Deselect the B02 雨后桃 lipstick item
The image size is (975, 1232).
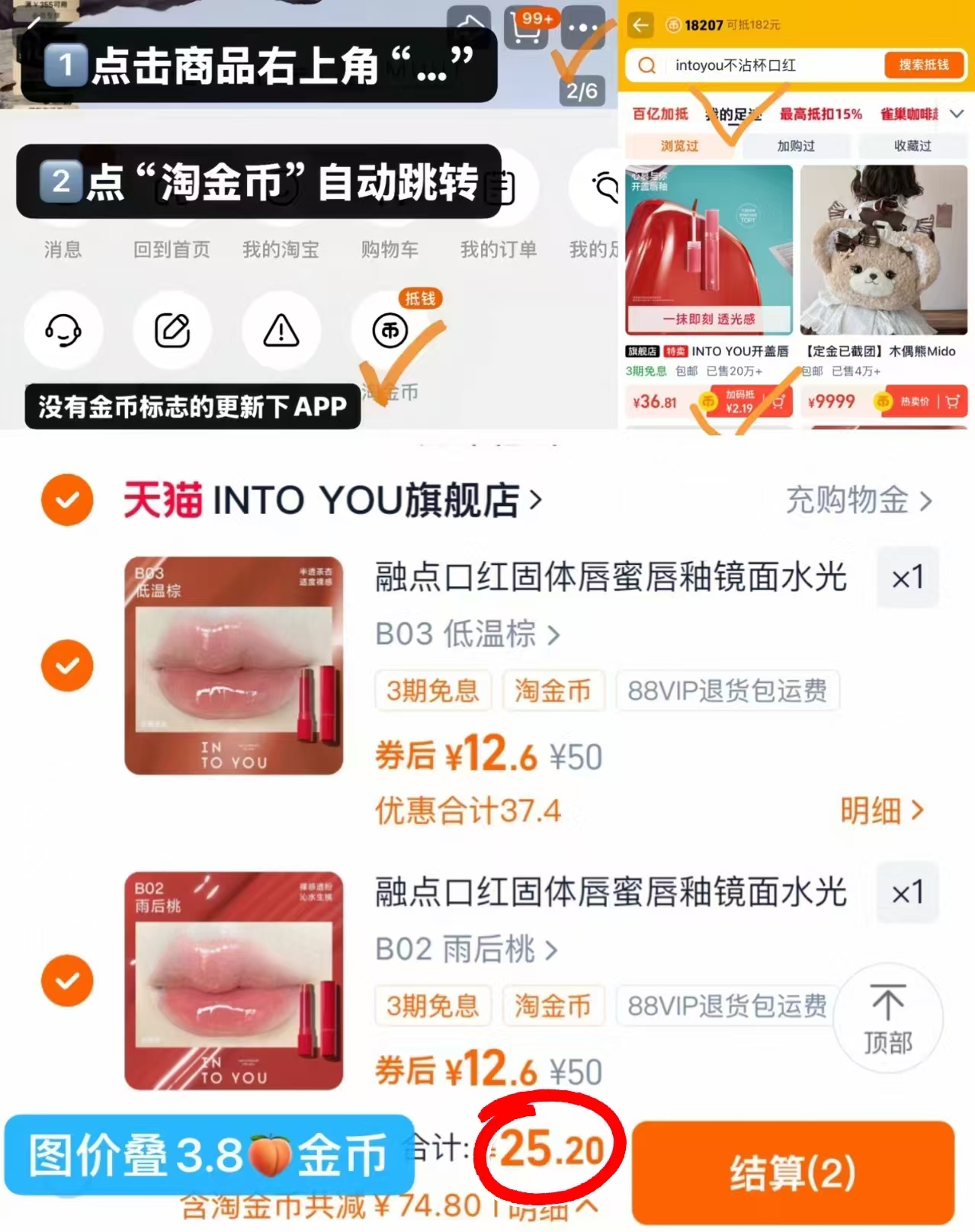[x=67, y=980]
